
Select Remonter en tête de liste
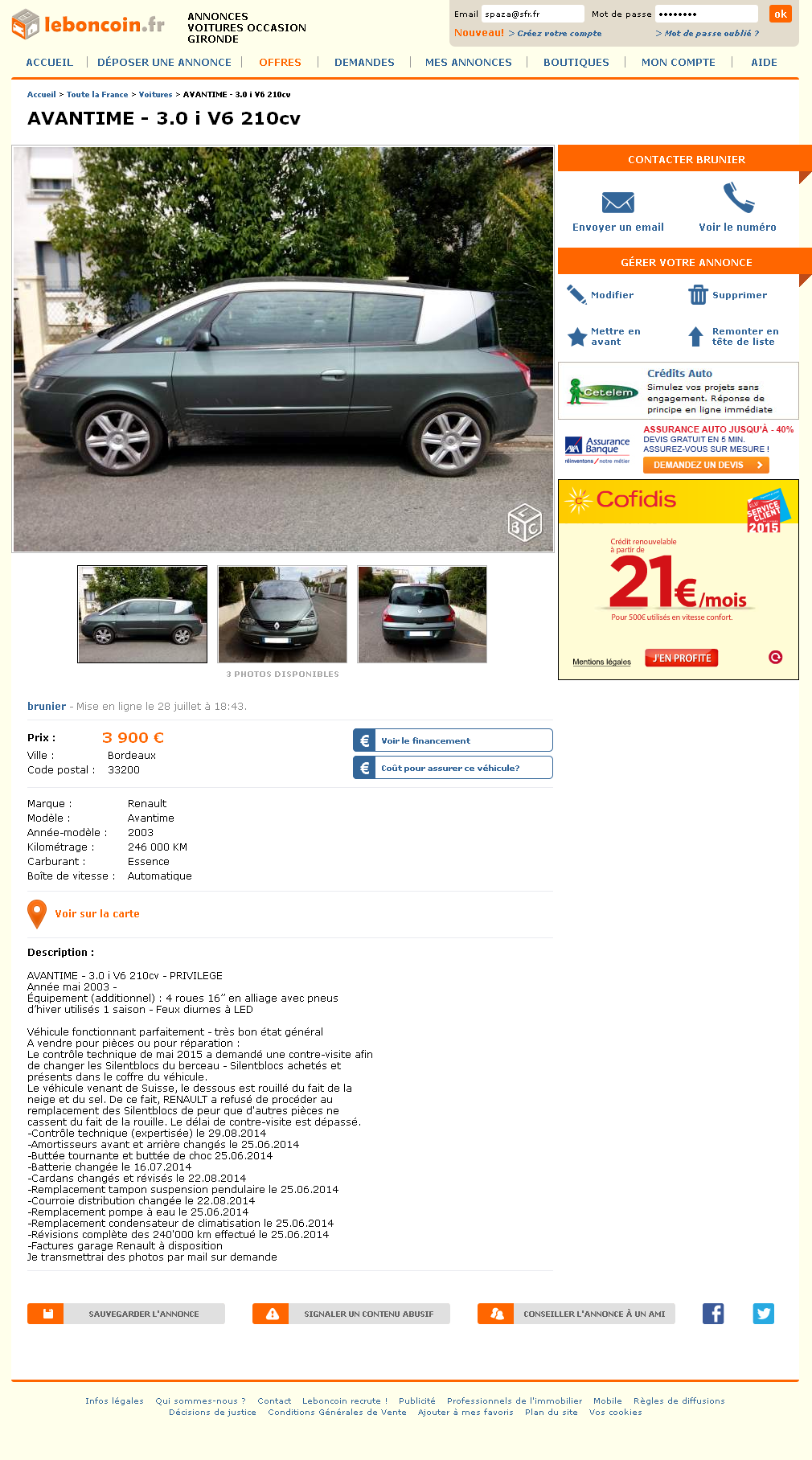744,336
